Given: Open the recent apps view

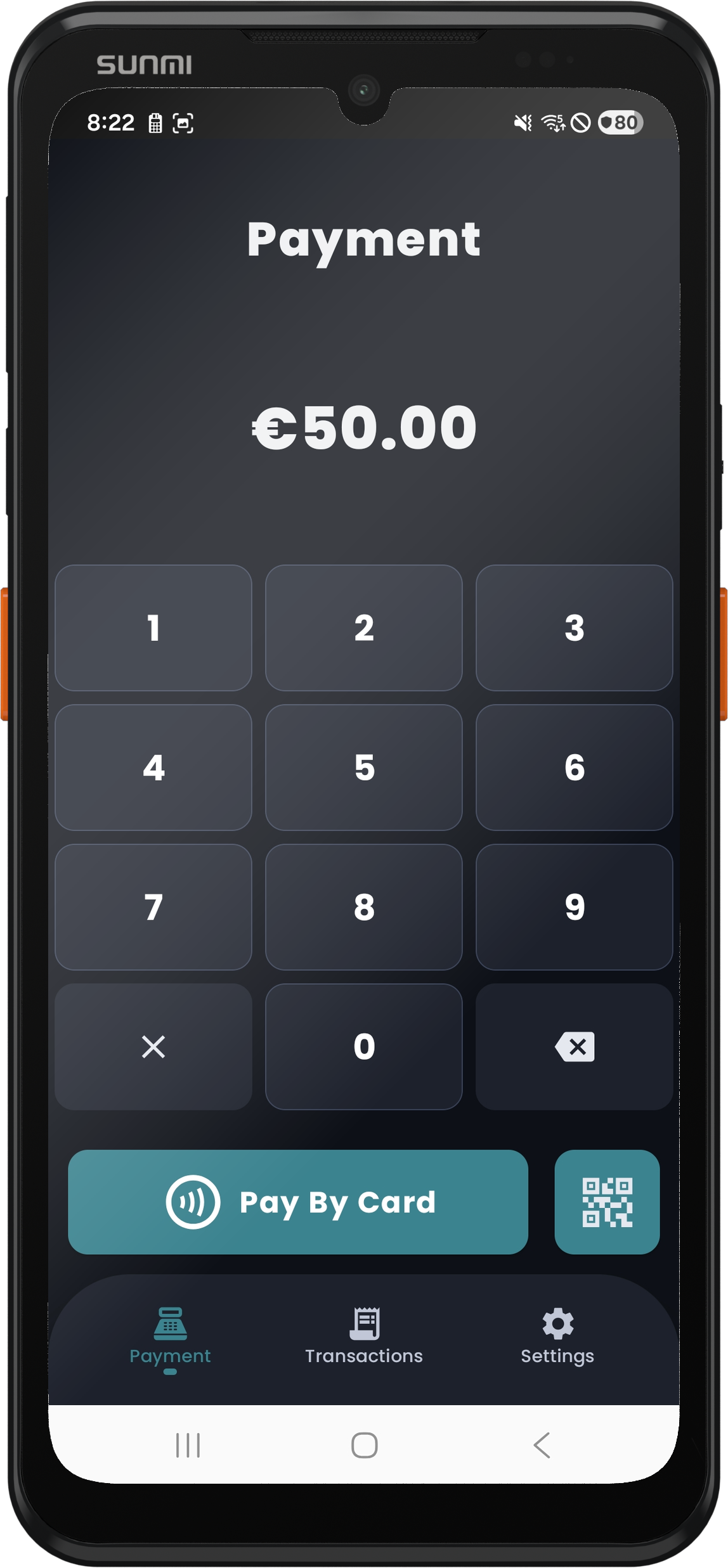Looking at the screenshot, I should coord(188,1446).
